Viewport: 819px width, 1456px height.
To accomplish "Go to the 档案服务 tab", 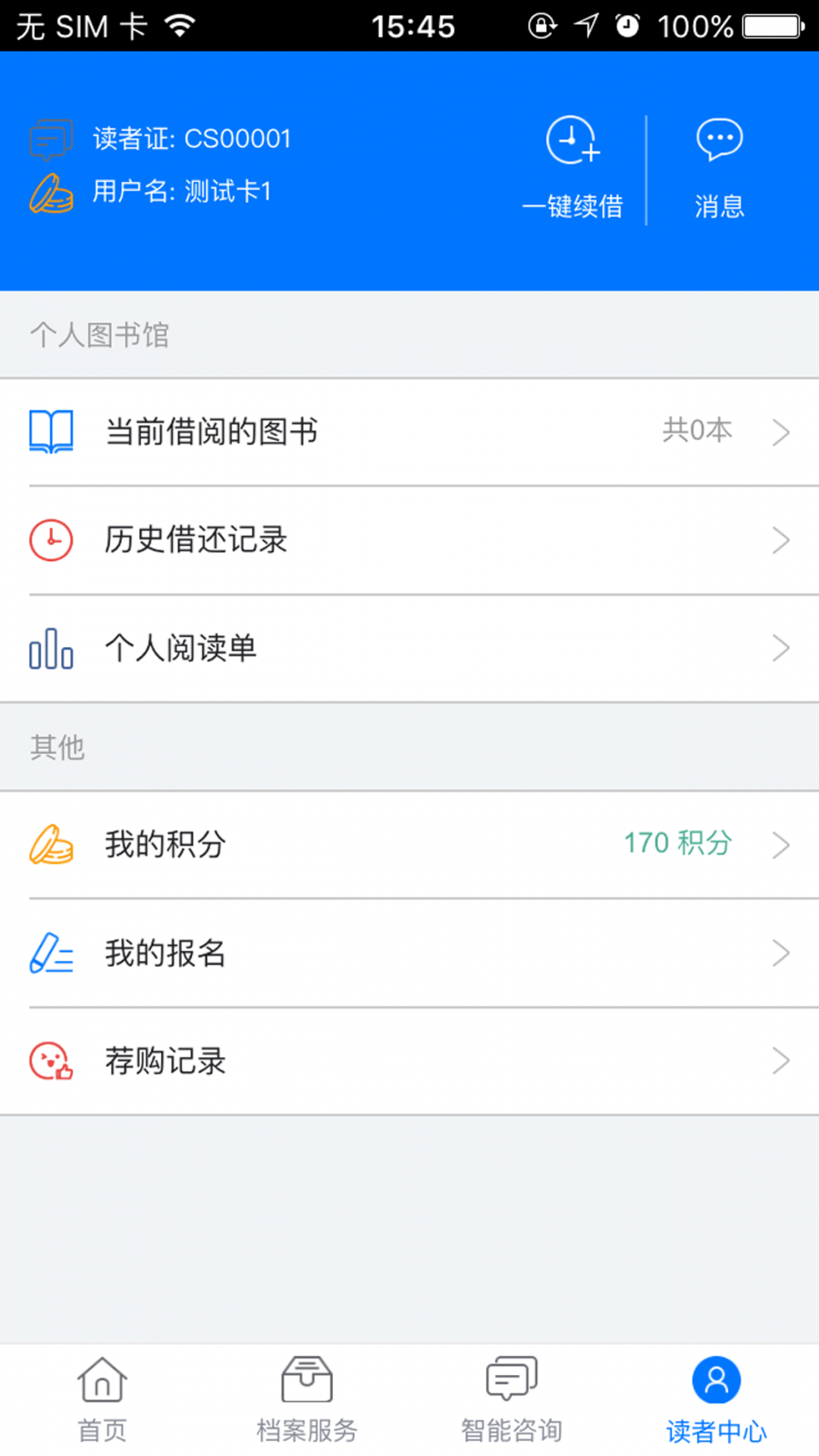I will click(307, 1400).
